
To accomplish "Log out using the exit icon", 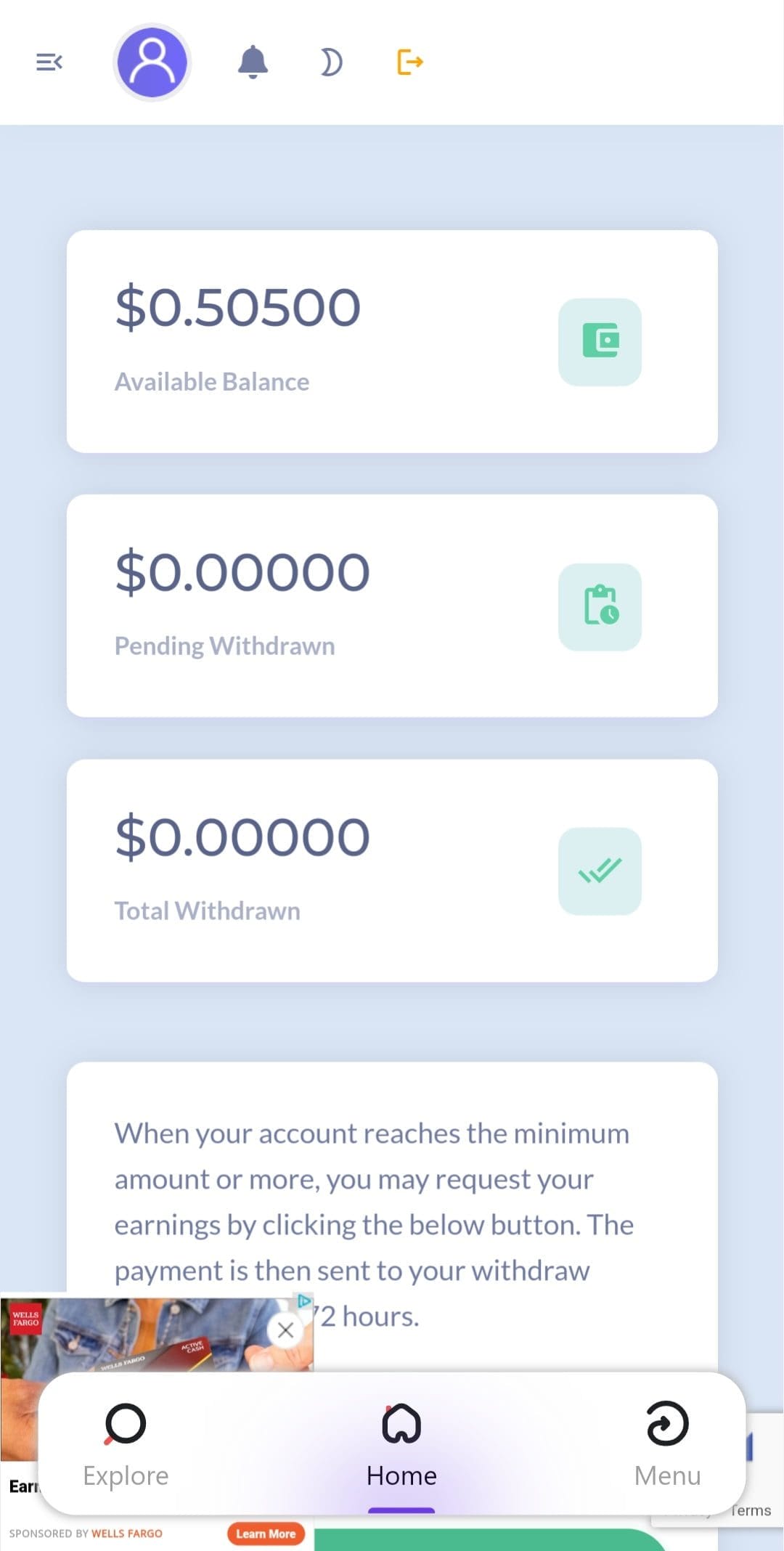I will click(x=409, y=62).
